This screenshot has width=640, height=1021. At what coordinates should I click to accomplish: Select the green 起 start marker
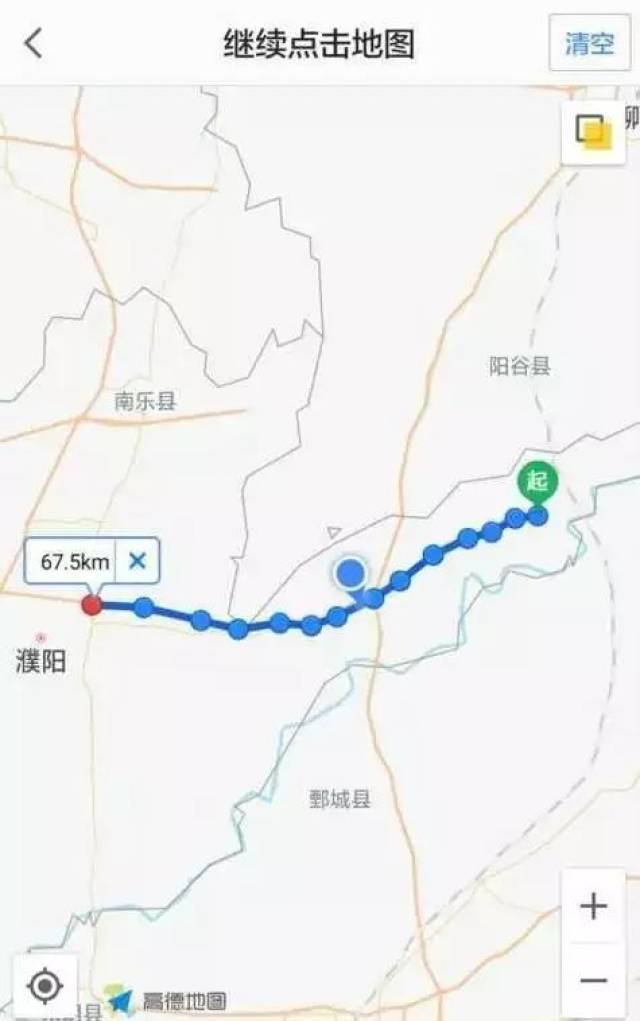pyautogui.click(x=538, y=483)
